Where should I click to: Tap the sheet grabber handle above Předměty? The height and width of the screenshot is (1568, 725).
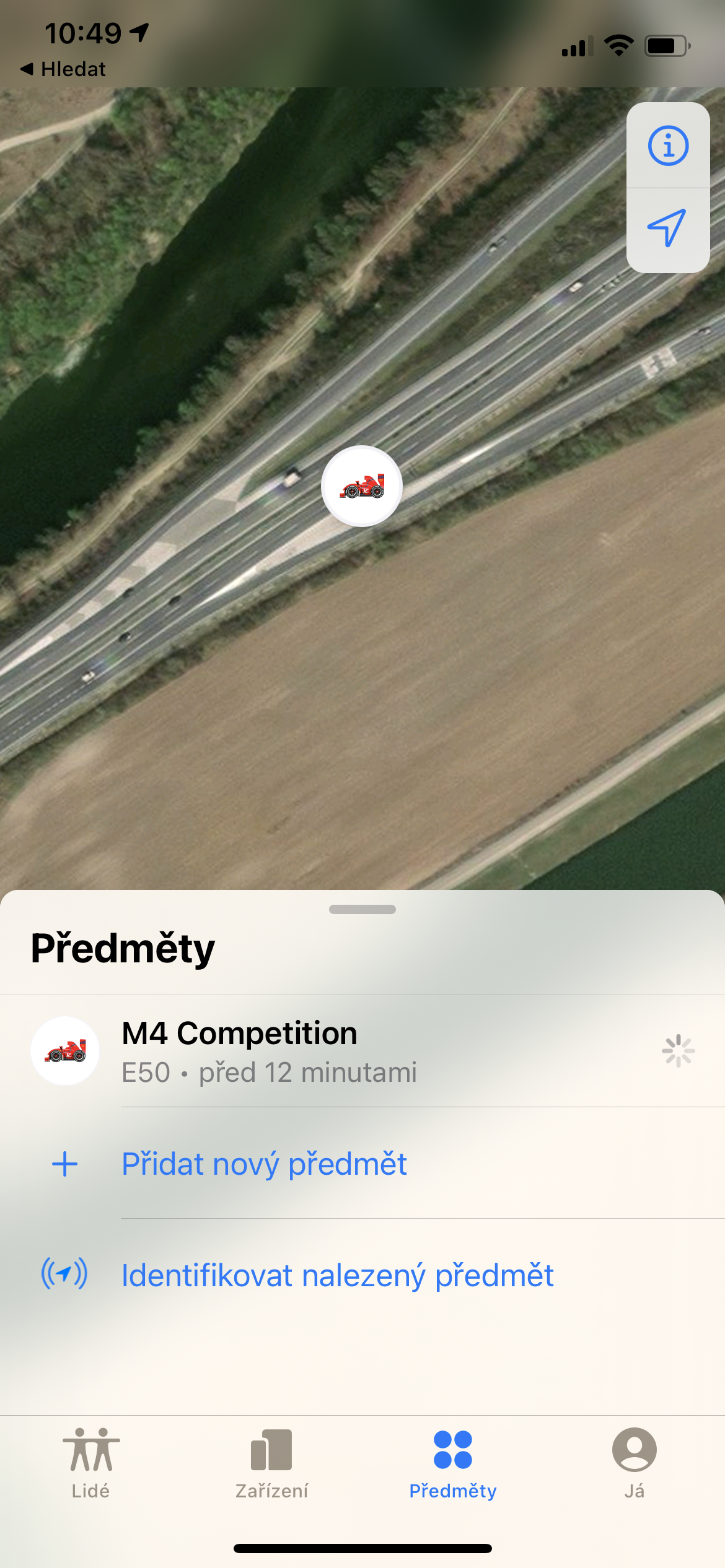tap(362, 909)
